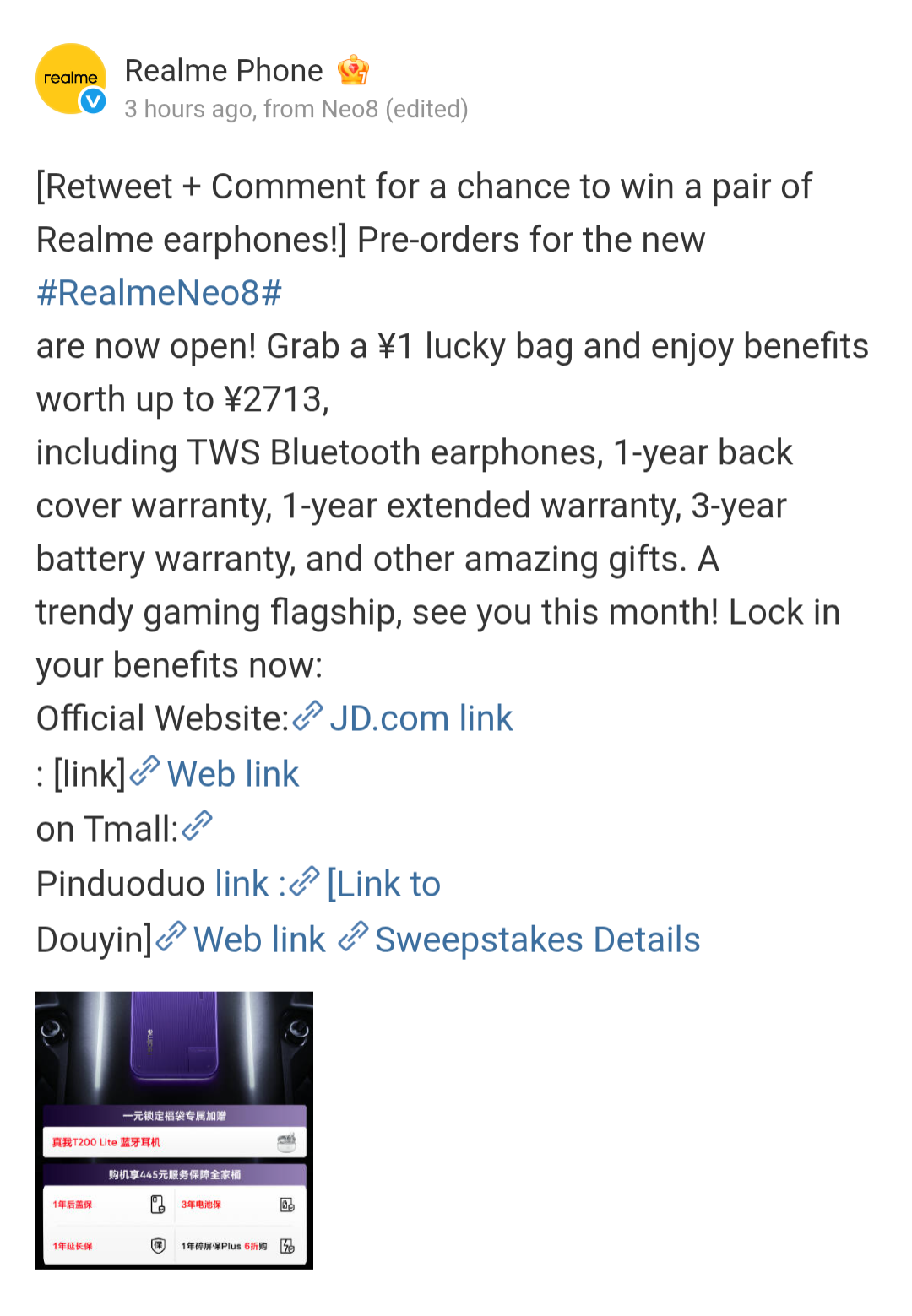Open the #RealmeNeo8# hashtag
The width and height of the screenshot is (912, 1316).
tap(159, 293)
